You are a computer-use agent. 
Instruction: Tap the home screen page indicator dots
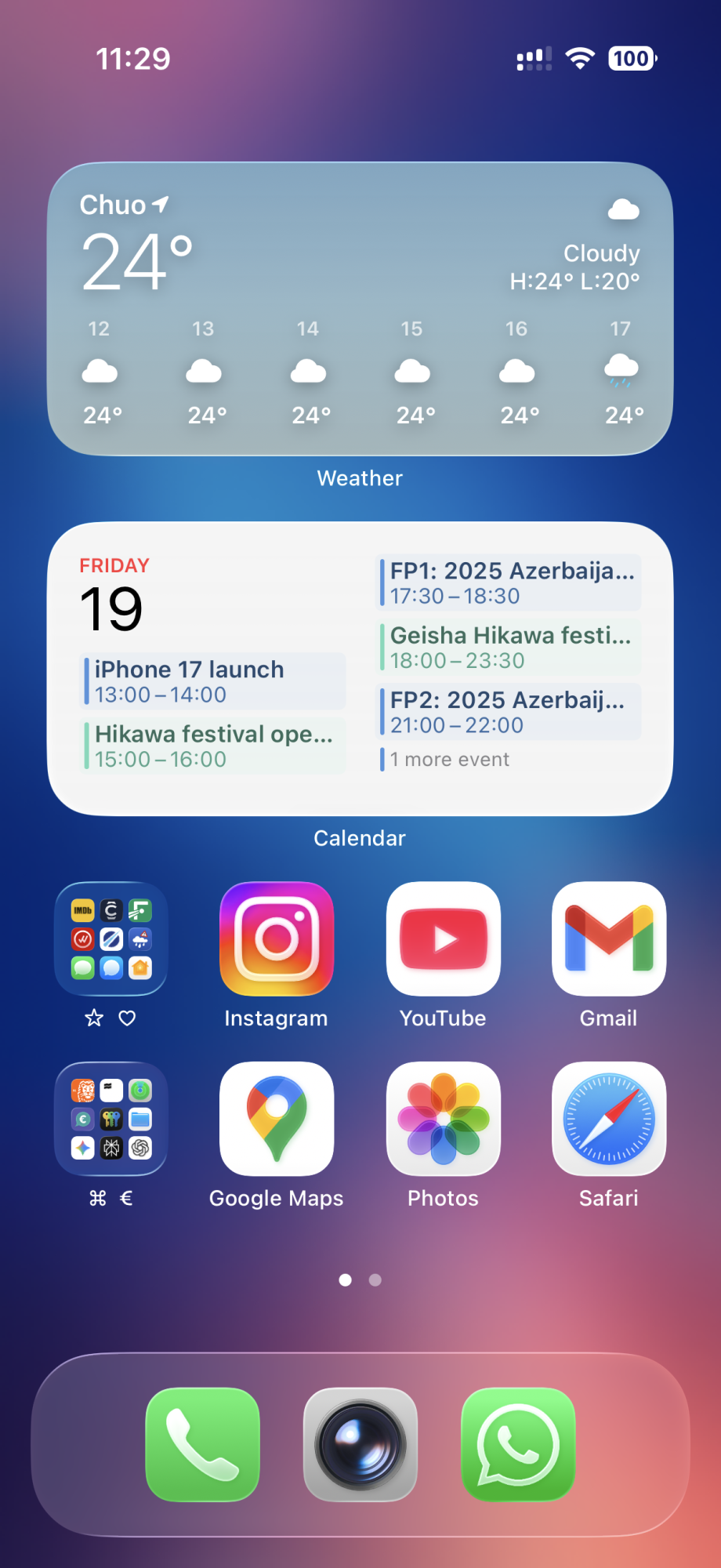tap(360, 1280)
